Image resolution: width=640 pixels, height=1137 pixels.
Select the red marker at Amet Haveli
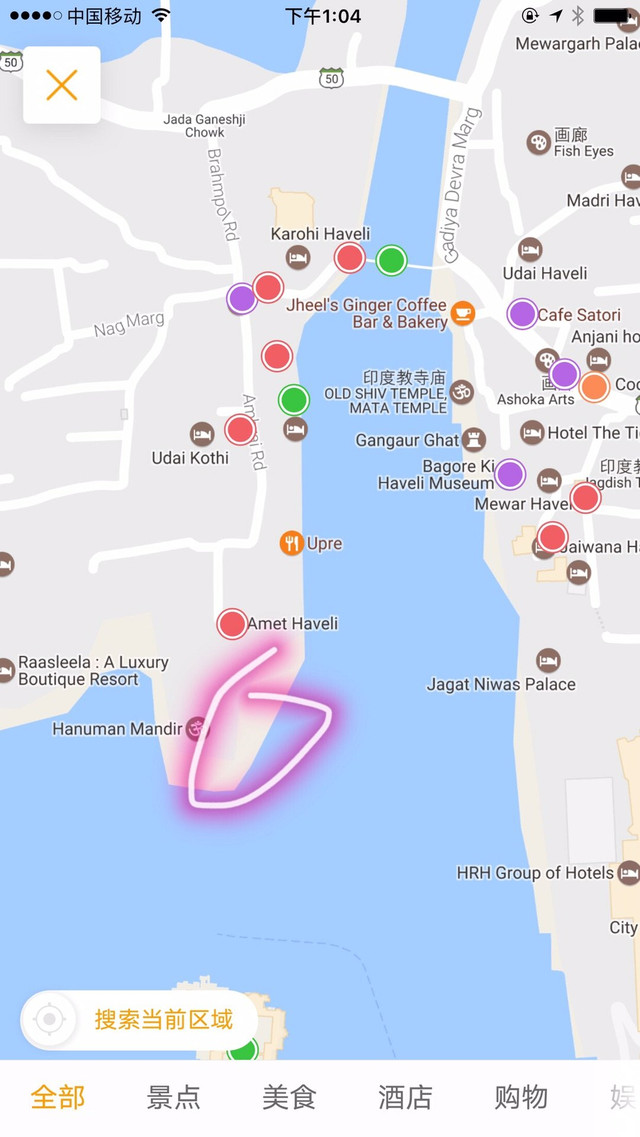tap(232, 624)
